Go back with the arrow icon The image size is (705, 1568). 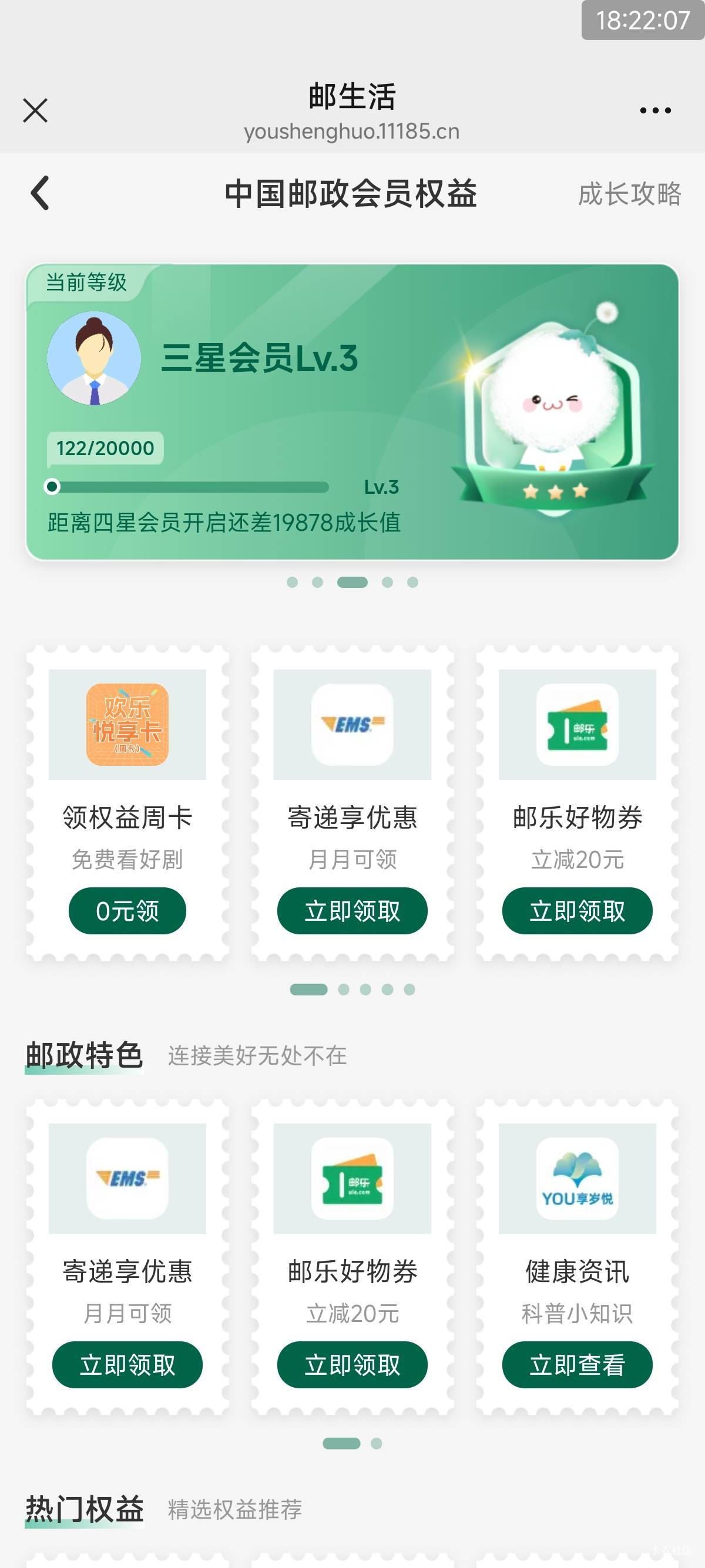[x=39, y=193]
